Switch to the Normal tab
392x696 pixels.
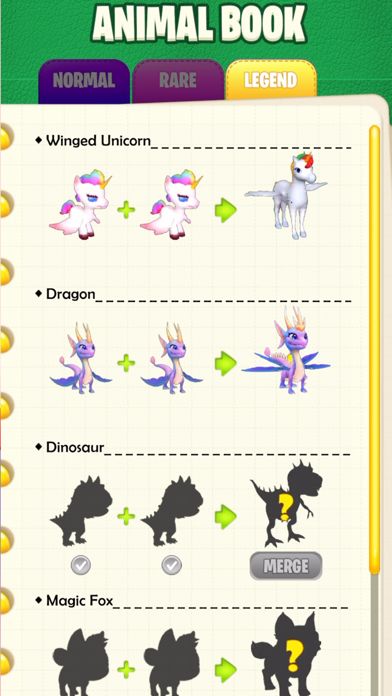coord(84,82)
